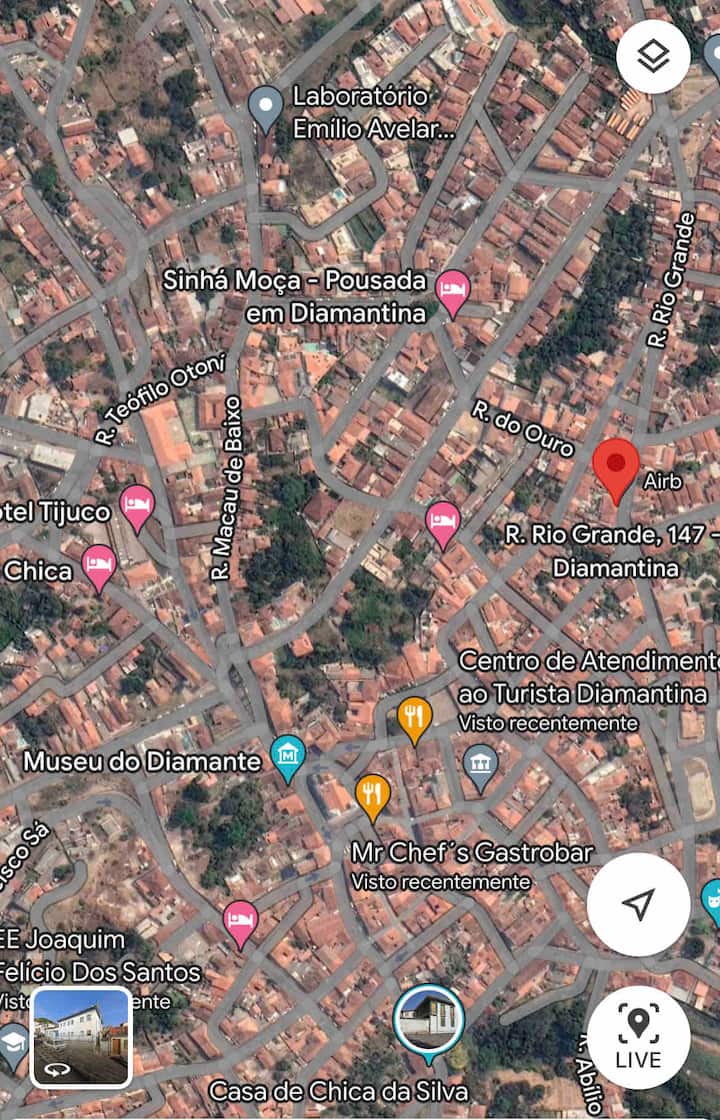The image size is (720, 1120).
Task: Select Laboratório Emílio Avelar pin
Action: coord(265,106)
